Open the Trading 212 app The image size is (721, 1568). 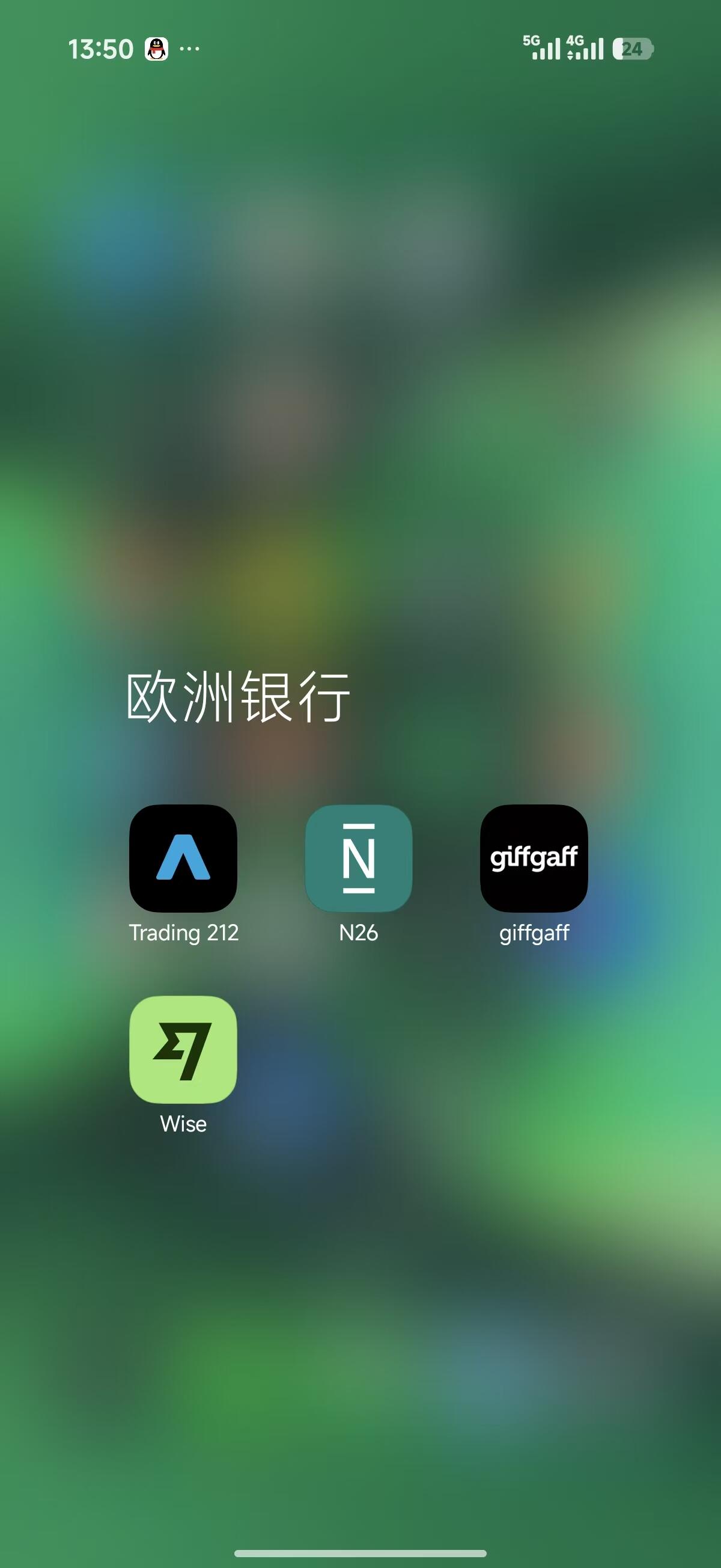click(x=183, y=859)
